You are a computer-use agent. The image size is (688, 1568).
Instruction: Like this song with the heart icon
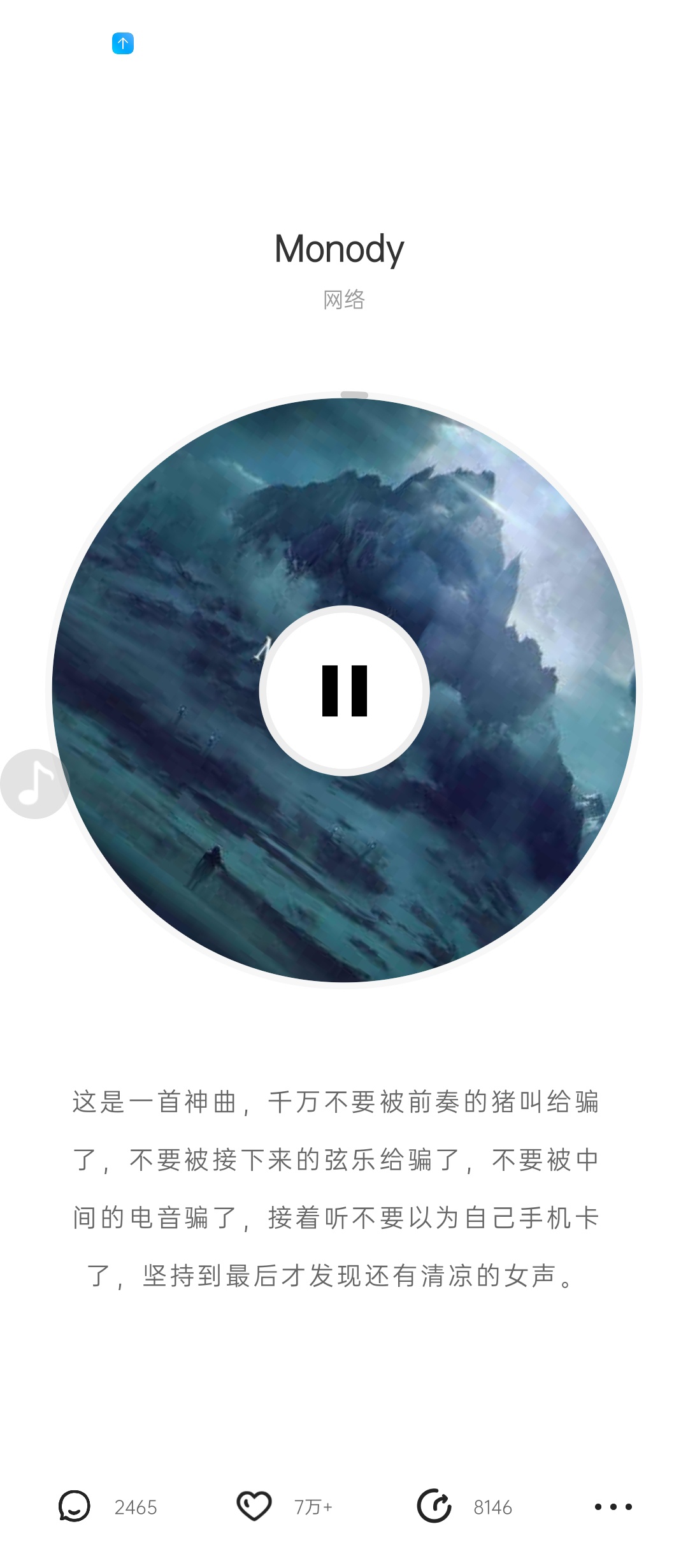pos(254,1507)
